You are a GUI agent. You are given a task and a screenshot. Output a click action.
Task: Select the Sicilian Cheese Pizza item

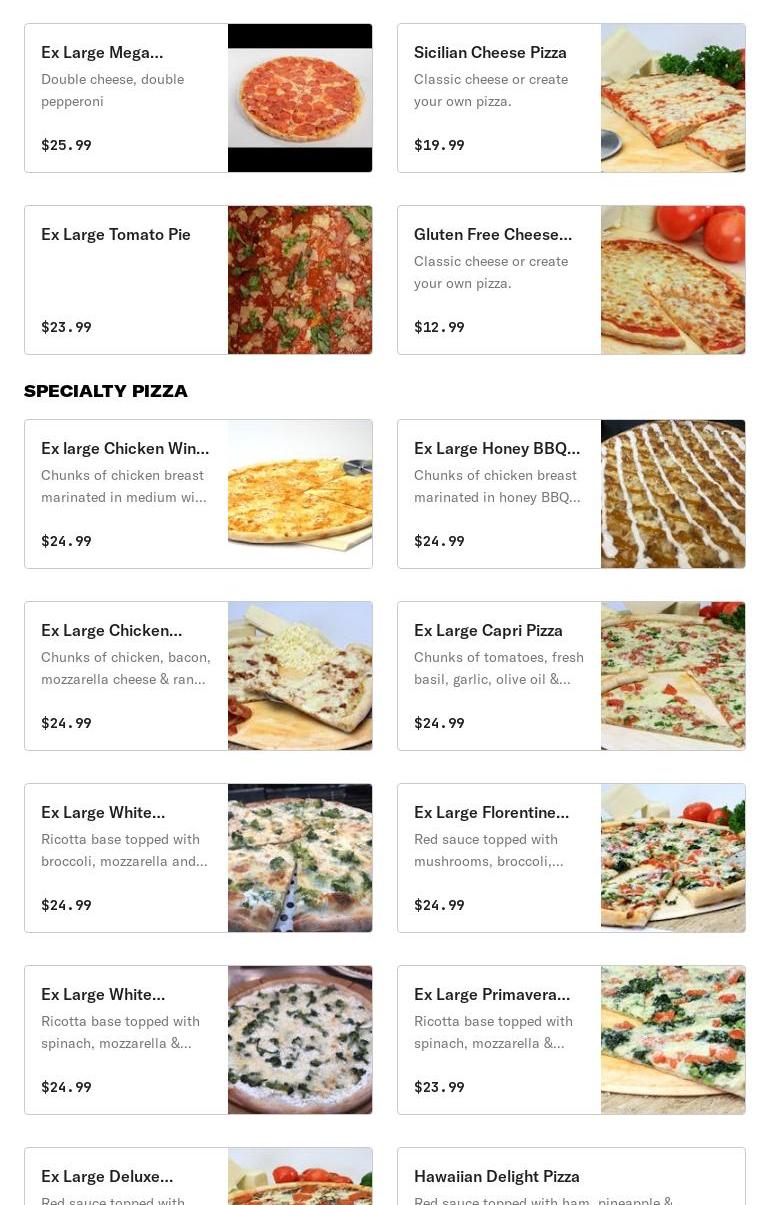coord(571,98)
